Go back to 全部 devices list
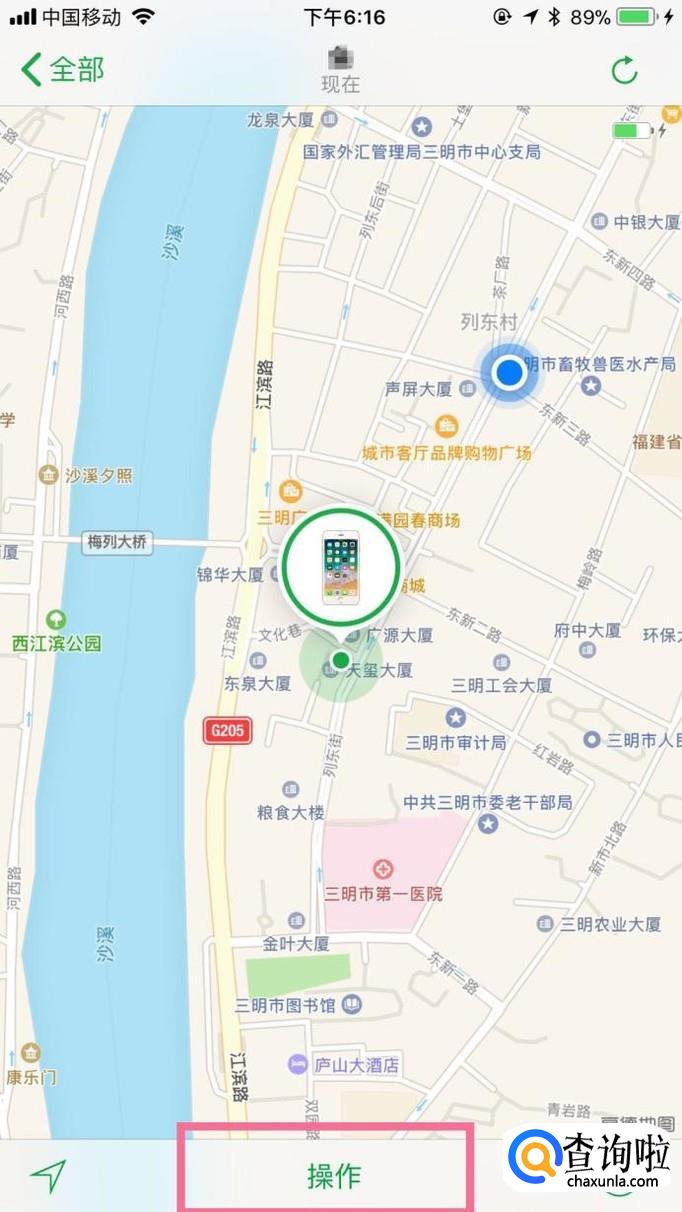Image resolution: width=682 pixels, height=1212 pixels. tap(62, 69)
